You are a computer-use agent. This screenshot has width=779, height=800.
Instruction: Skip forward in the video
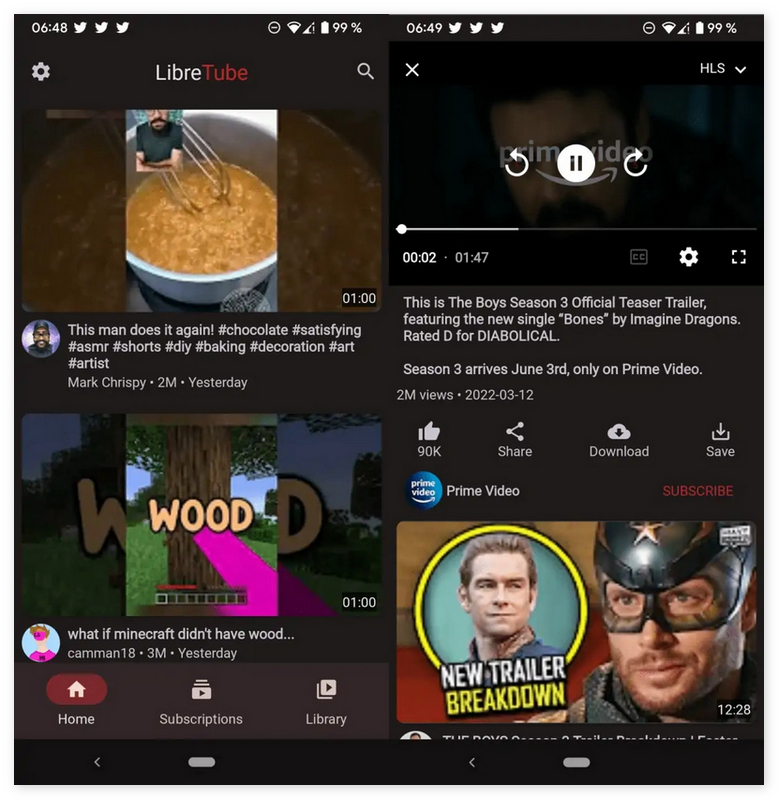point(636,162)
